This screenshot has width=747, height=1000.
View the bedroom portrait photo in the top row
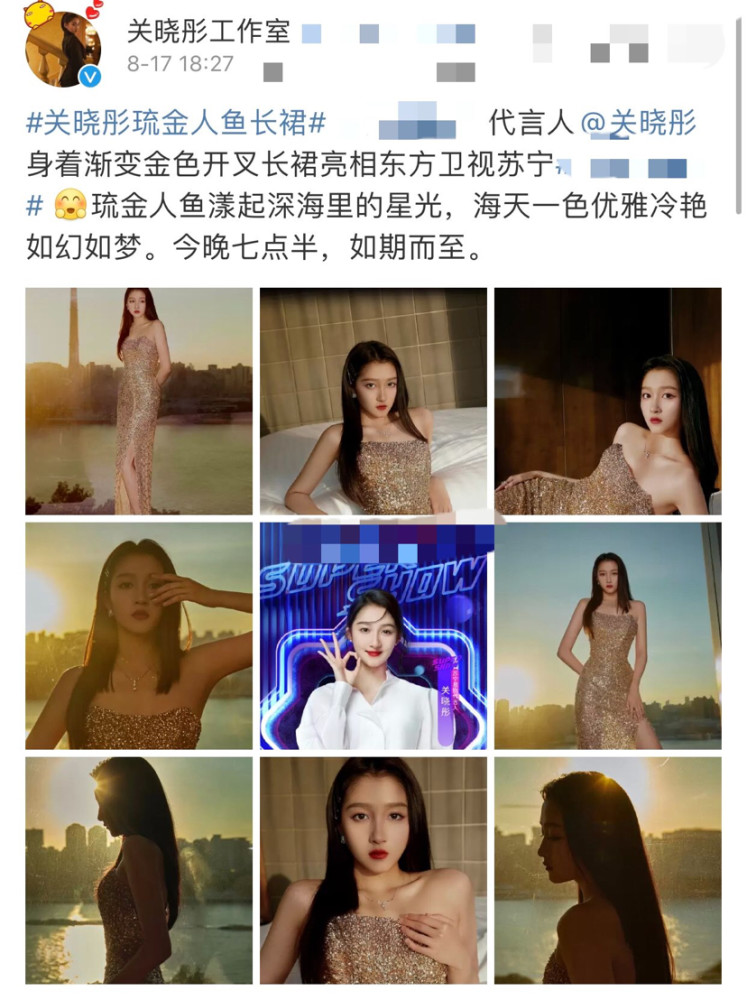point(373,402)
